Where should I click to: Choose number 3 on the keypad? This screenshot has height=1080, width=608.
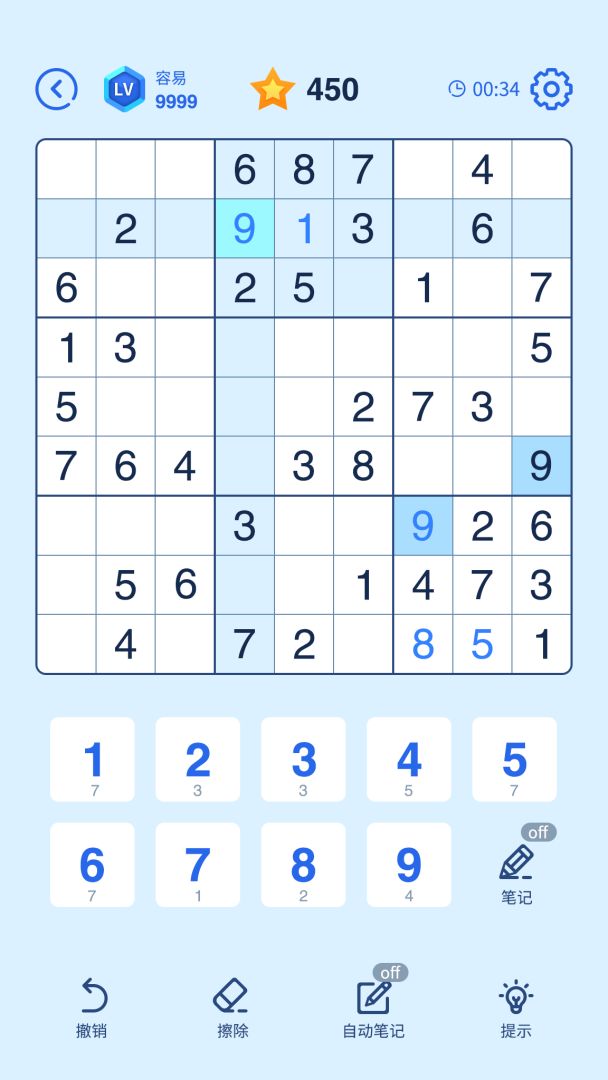pos(303,760)
